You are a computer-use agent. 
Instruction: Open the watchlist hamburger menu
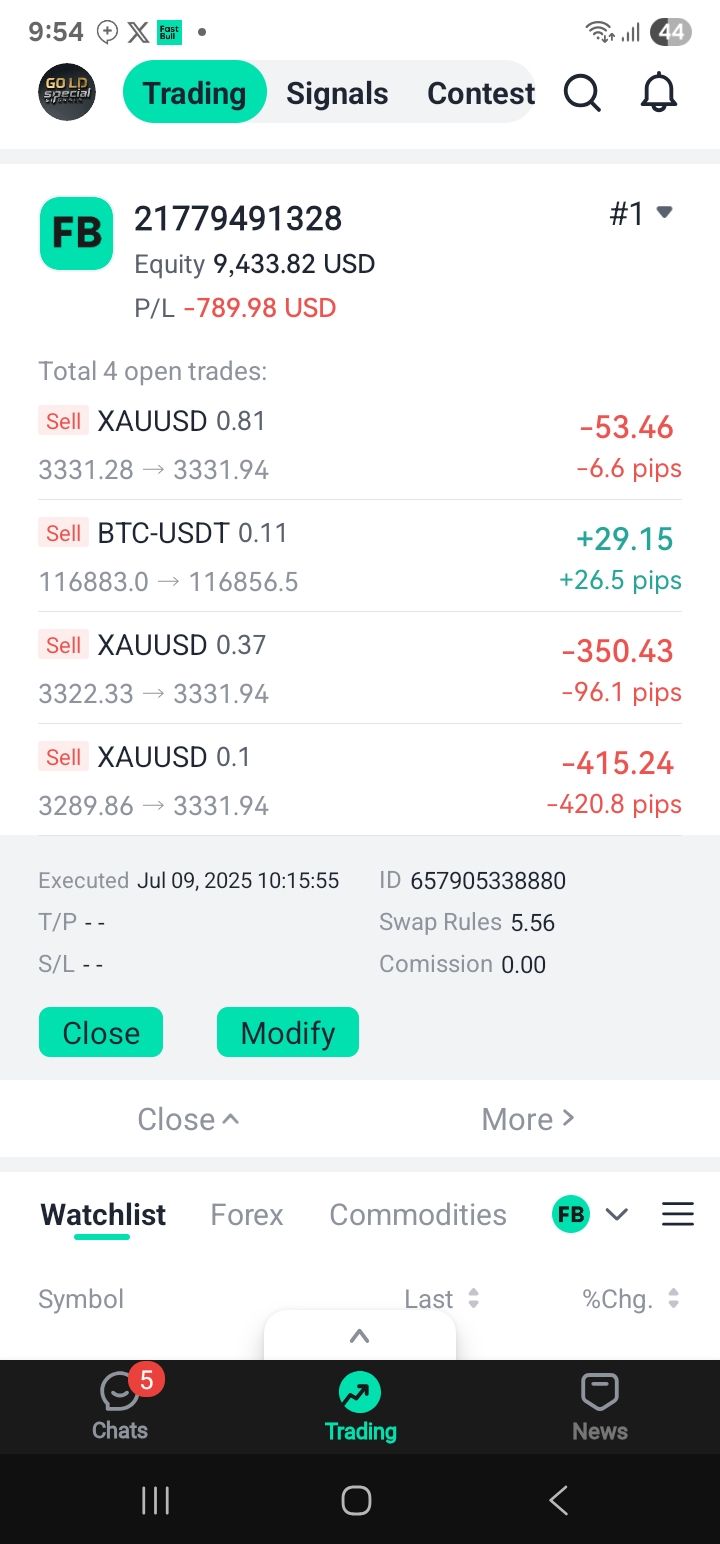pyautogui.click(x=678, y=1215)
